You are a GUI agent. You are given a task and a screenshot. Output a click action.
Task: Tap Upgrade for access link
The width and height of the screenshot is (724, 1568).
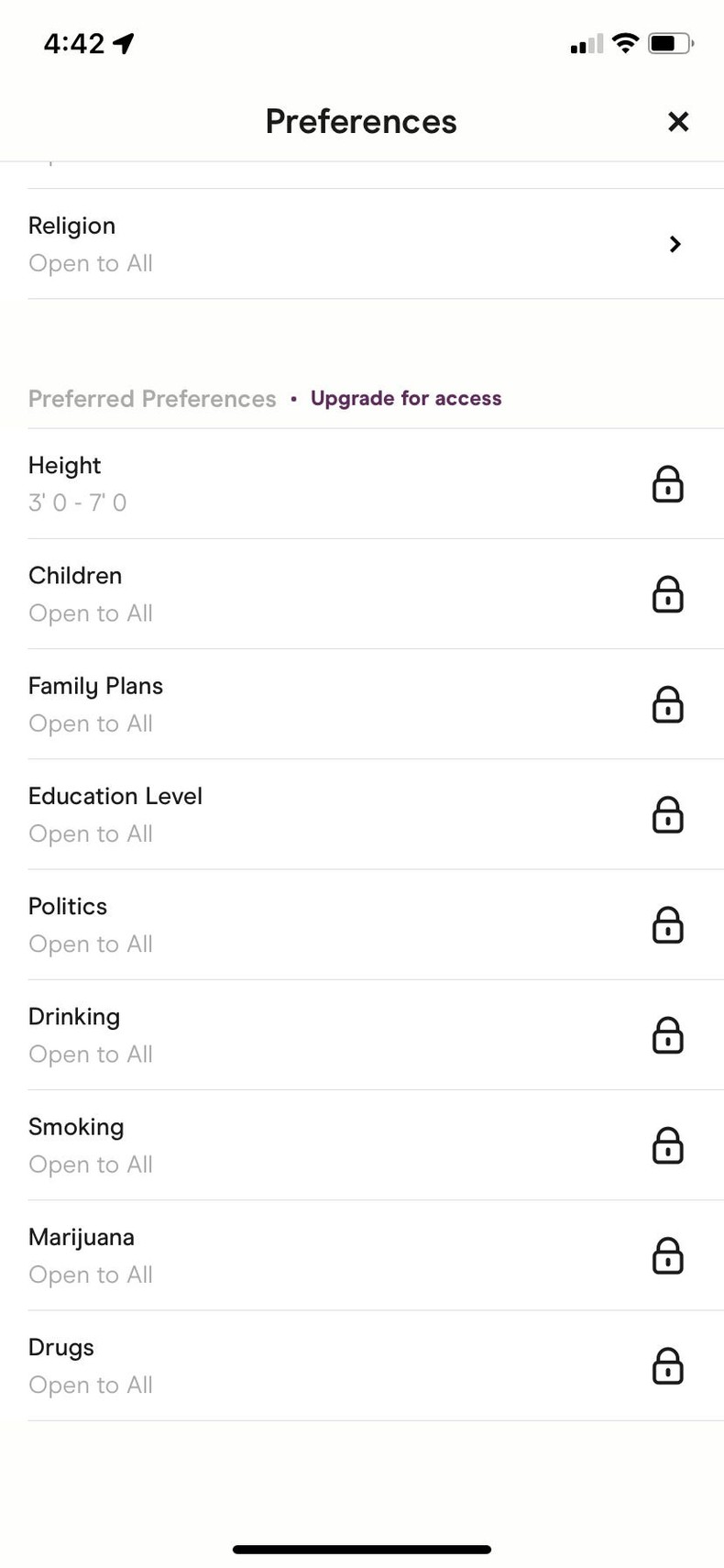pyautogui.click(x=406, y=398)
